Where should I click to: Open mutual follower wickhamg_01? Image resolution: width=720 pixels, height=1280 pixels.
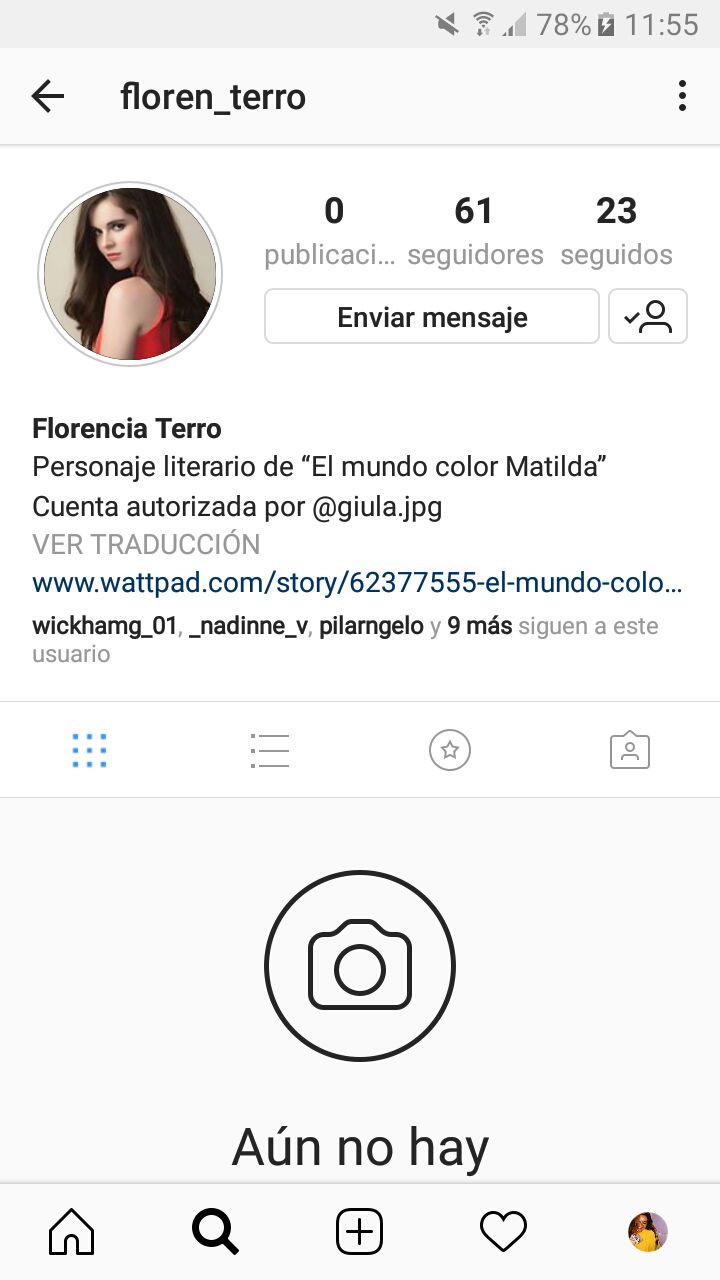(105, 627)
